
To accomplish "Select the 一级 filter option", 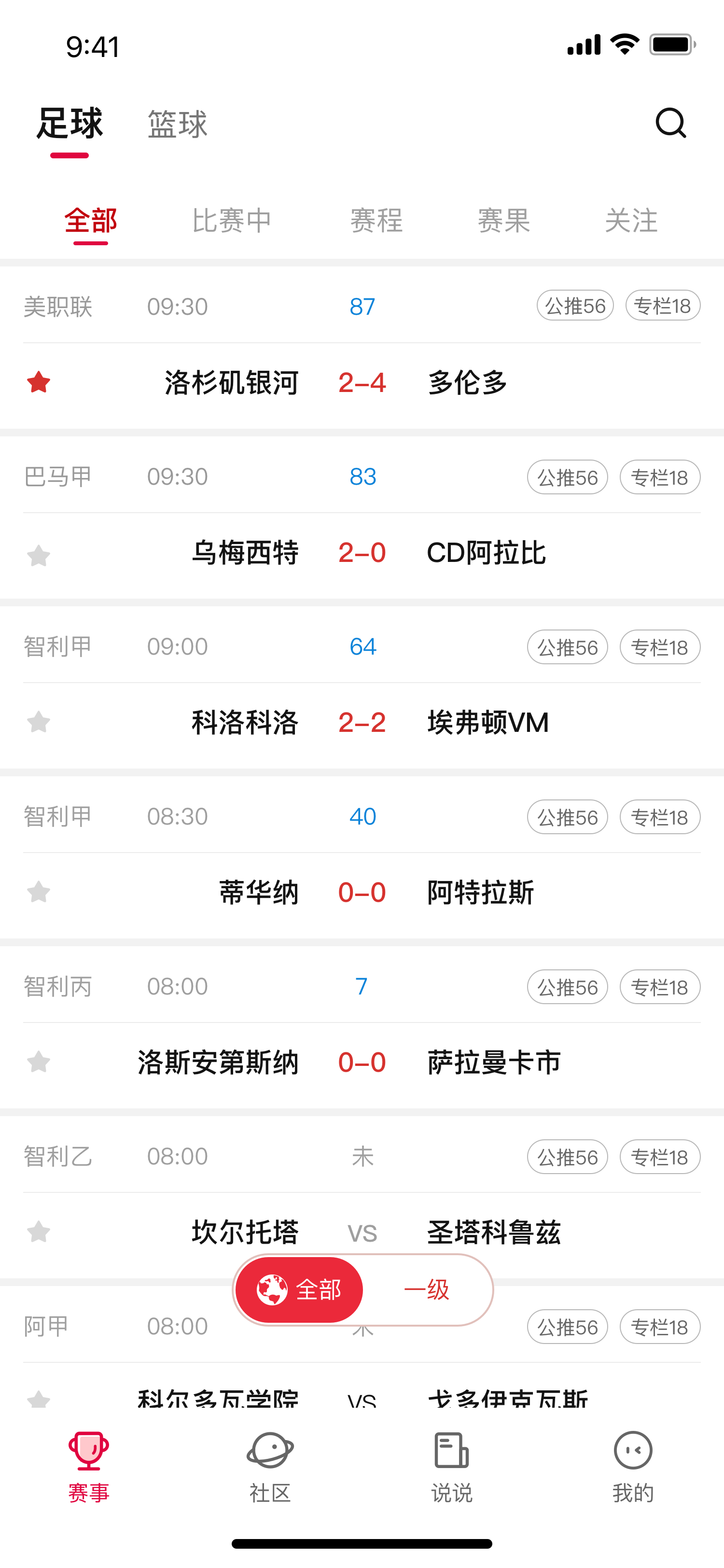I will click(427, 1290).
